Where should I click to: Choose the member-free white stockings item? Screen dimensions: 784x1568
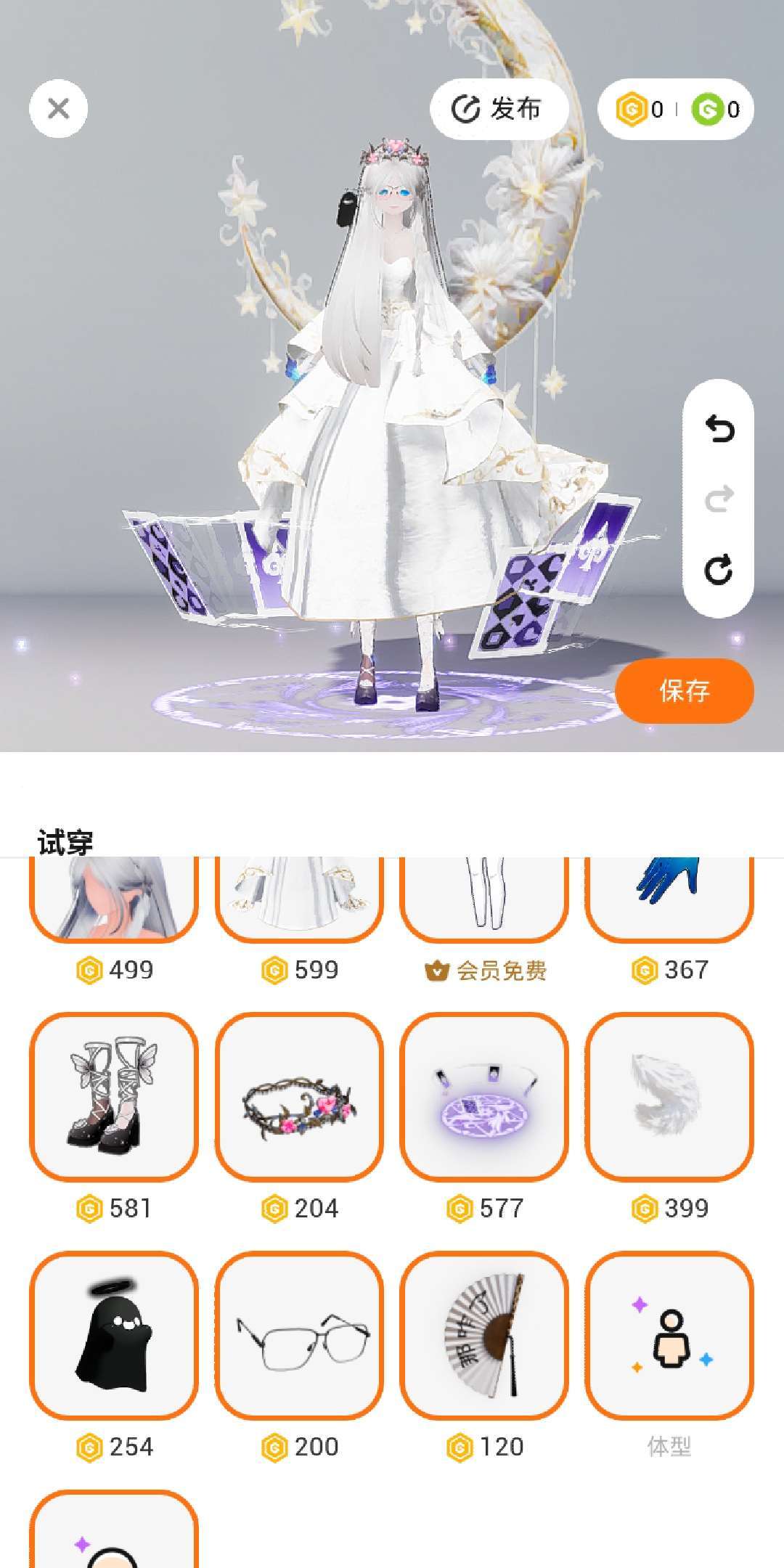point(484,900)
